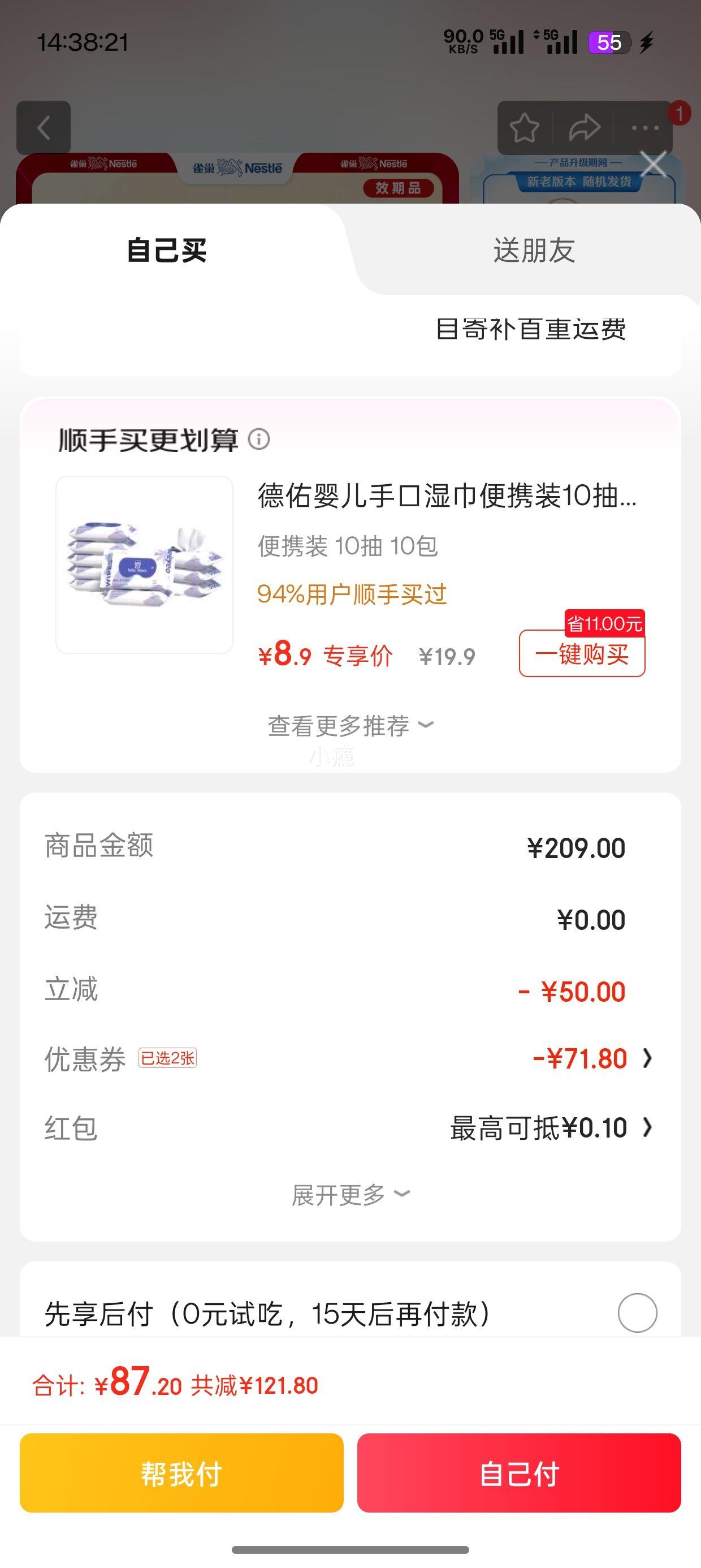Choose 帮我付 to ask someone to pay
Image resolution: width=701 pixels, height=1568 pixels.
click(x=181, y=1473)
